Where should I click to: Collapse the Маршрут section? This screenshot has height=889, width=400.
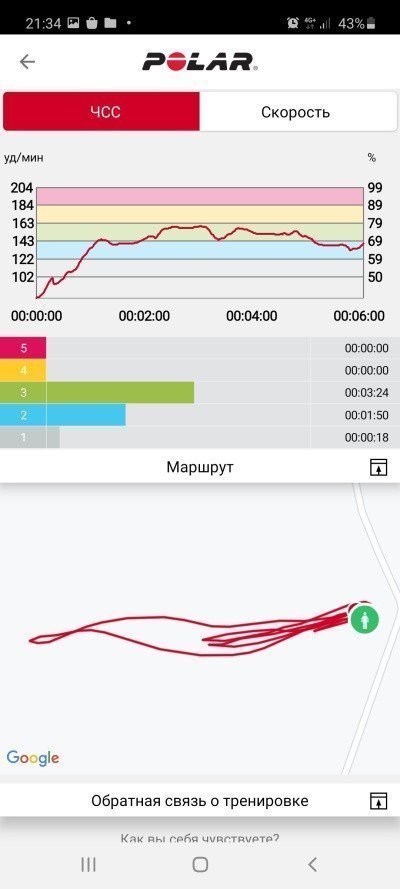tap(378, 467)
